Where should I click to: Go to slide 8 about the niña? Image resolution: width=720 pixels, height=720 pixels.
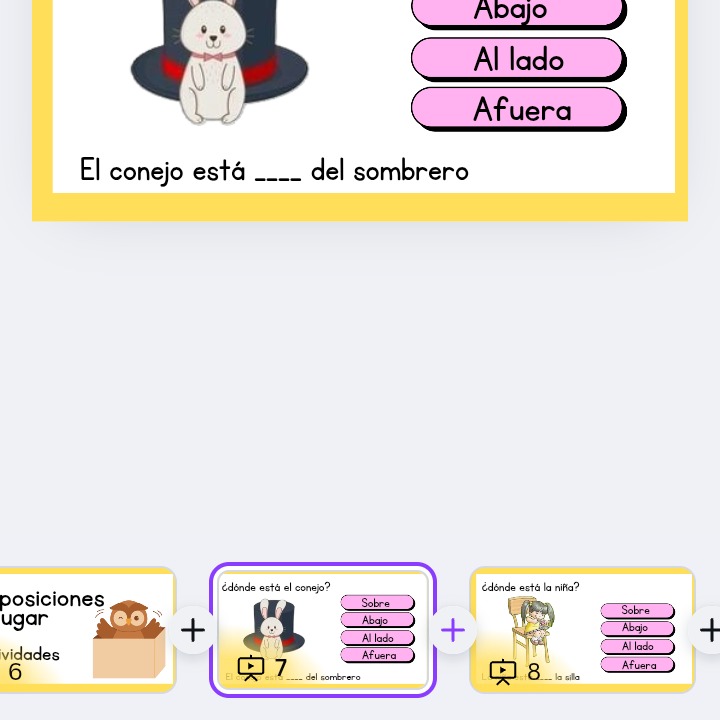[582, 630]
